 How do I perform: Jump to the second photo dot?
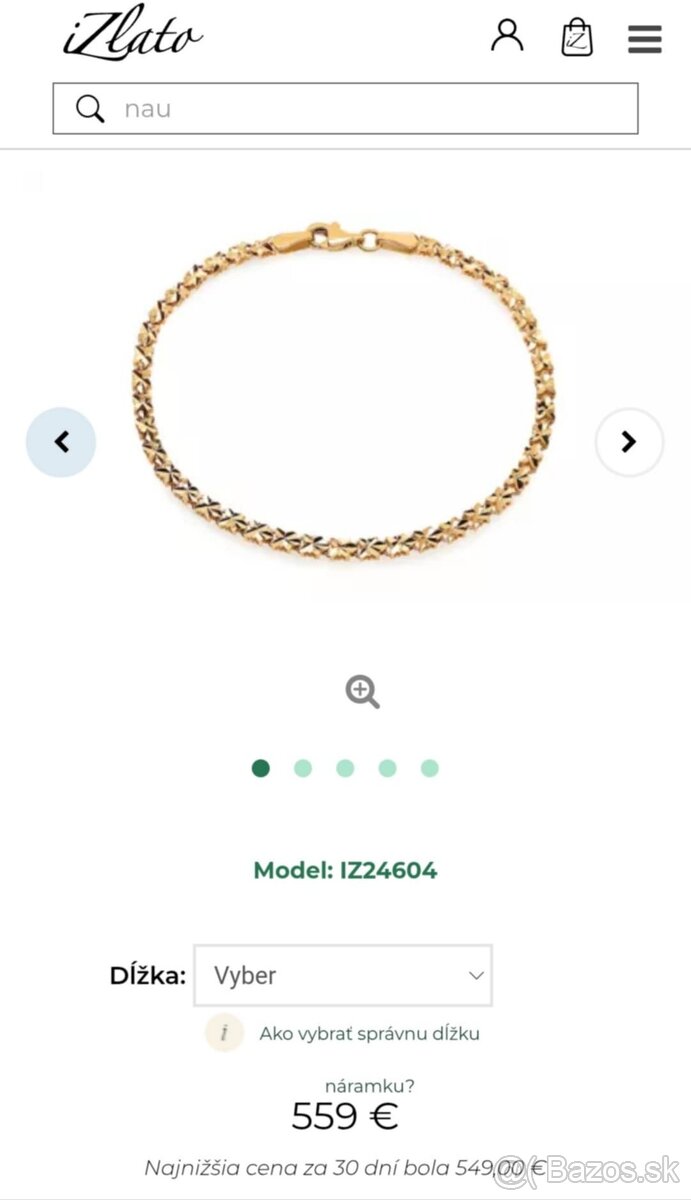(x=303, y=768)
